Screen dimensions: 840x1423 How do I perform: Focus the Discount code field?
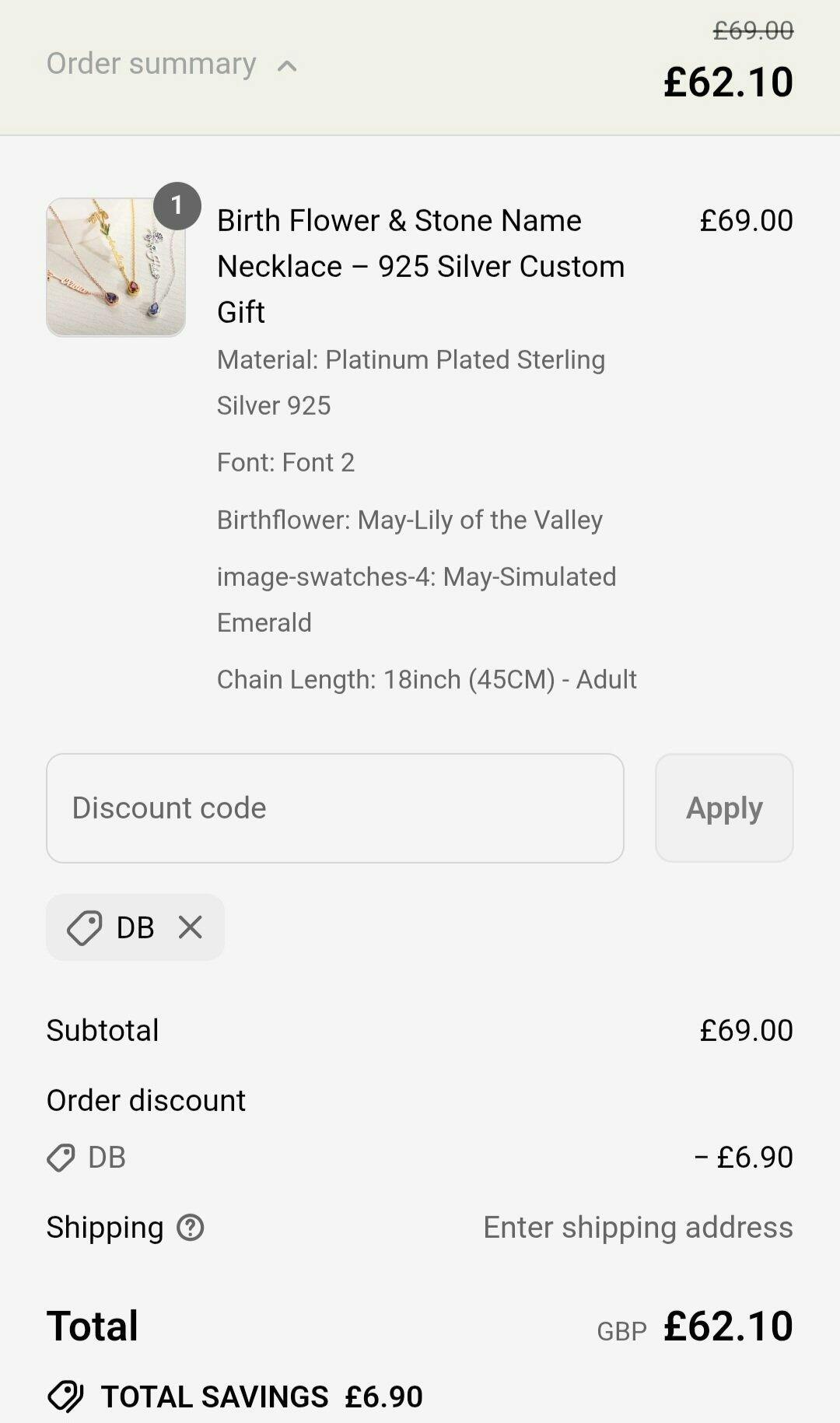point(334,808)
